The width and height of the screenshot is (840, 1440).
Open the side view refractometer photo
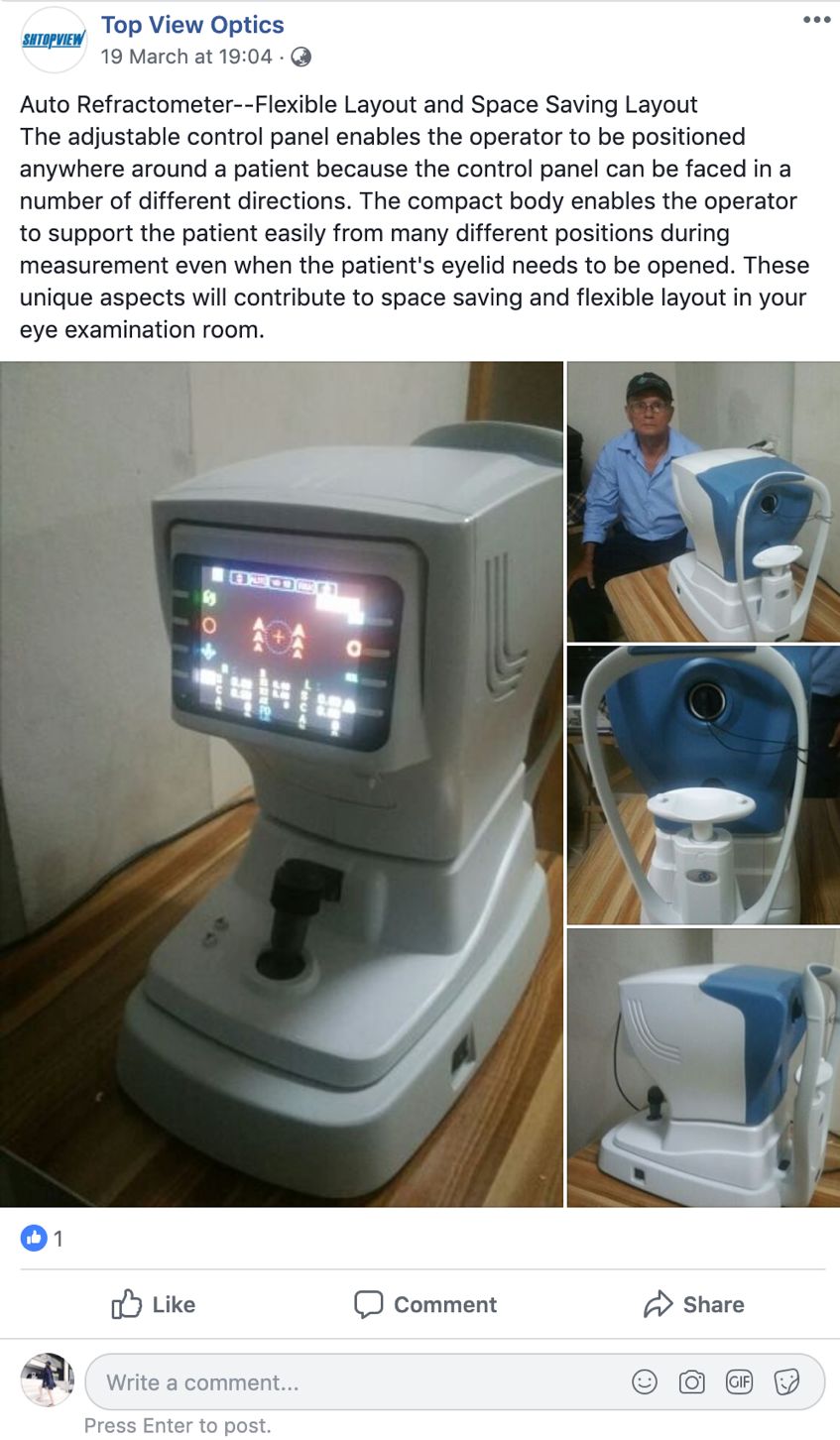[x=703, y=1068]
